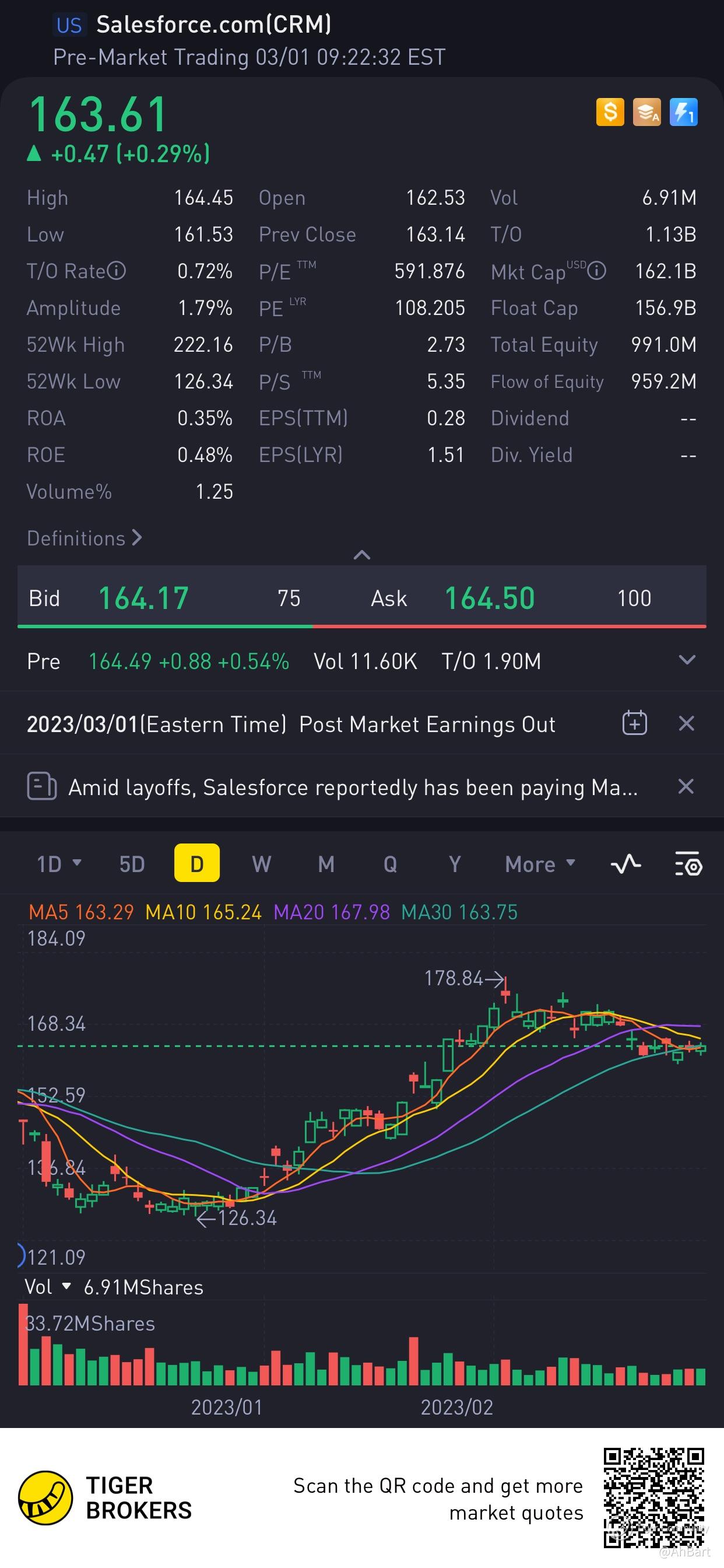Image resolution: width=724 pixels, height=1568 pixels.
Task: Open the Definitions link
Action: [x=84, y=538]
